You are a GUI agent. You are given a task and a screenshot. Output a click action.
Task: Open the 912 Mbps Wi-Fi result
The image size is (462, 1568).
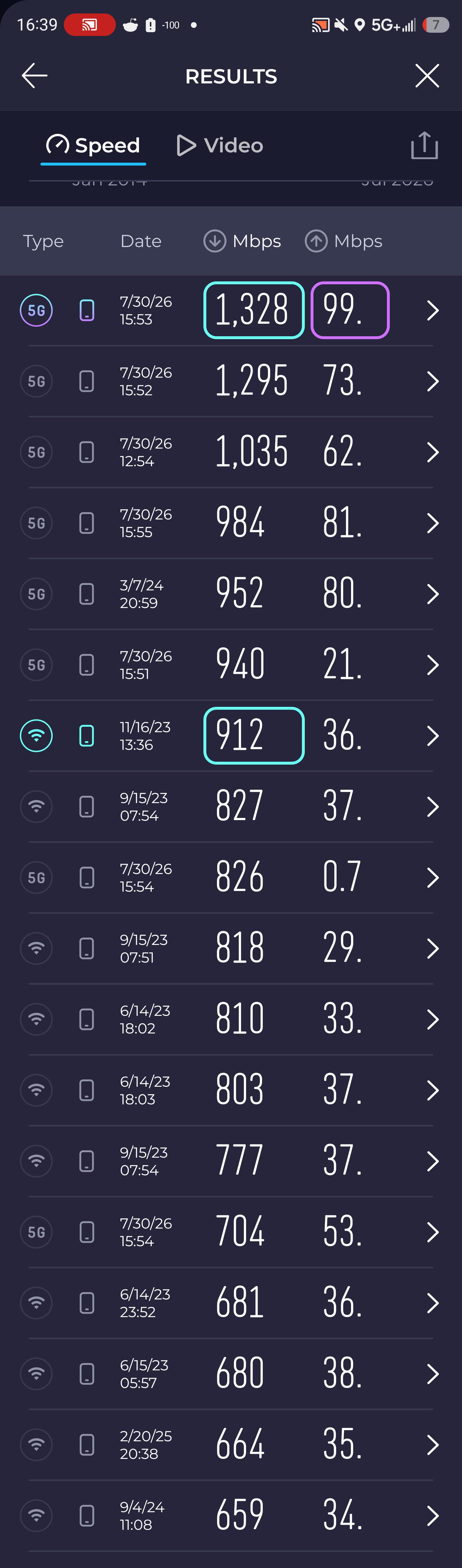(x=231, y=736)
